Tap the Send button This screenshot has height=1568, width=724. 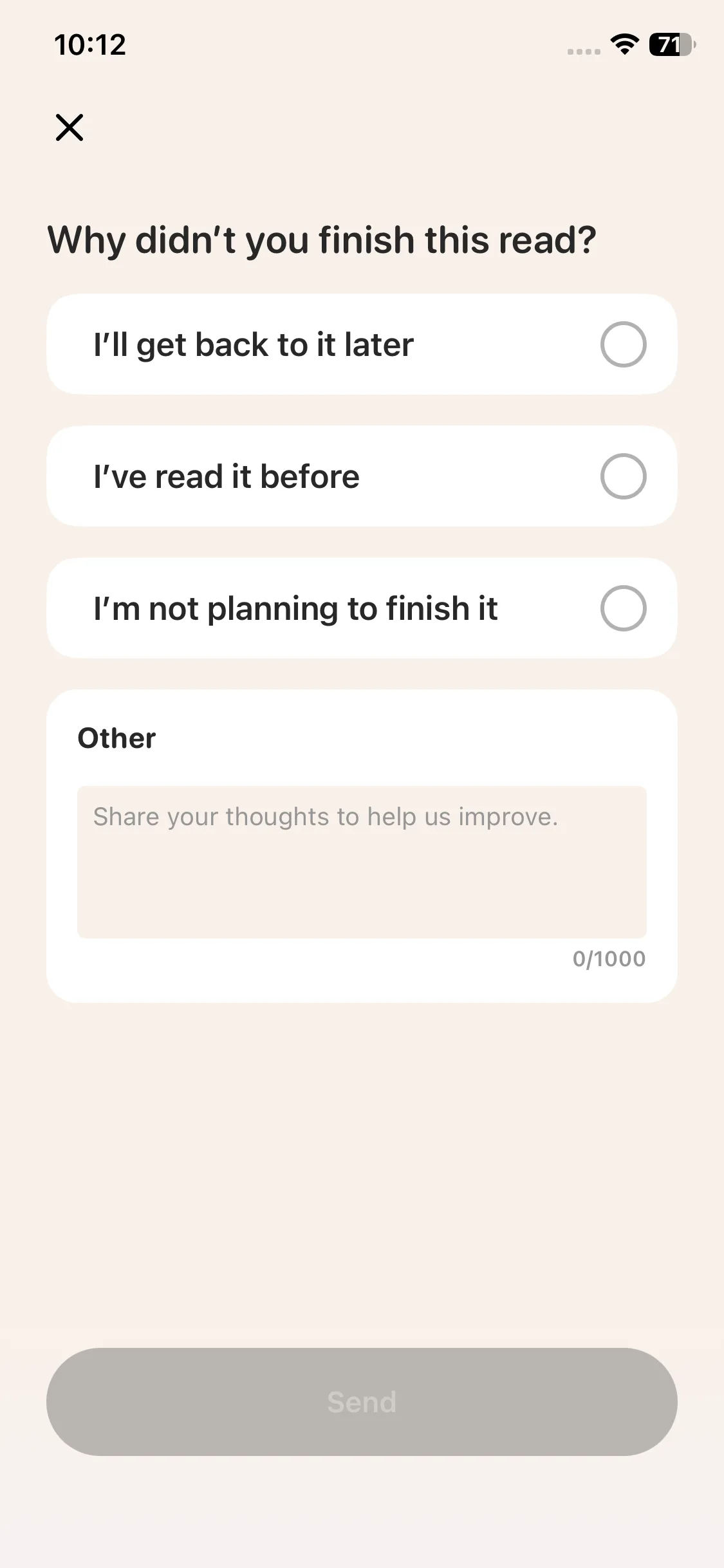pos(362,1402)
